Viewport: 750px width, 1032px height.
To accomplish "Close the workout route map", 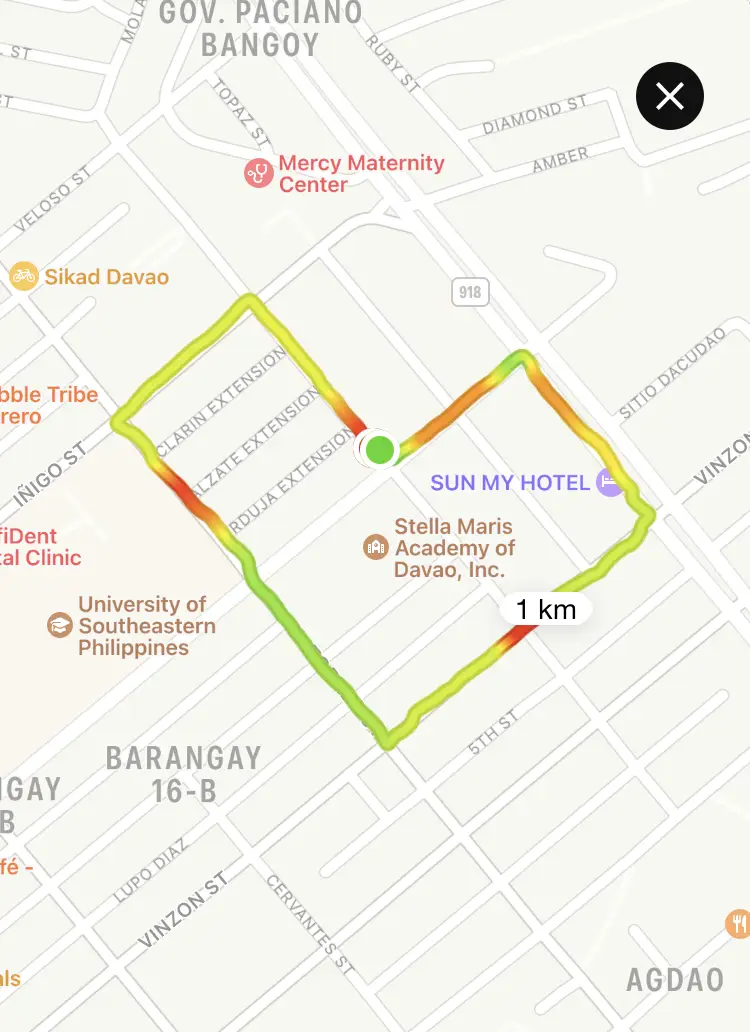I will 669,96.
